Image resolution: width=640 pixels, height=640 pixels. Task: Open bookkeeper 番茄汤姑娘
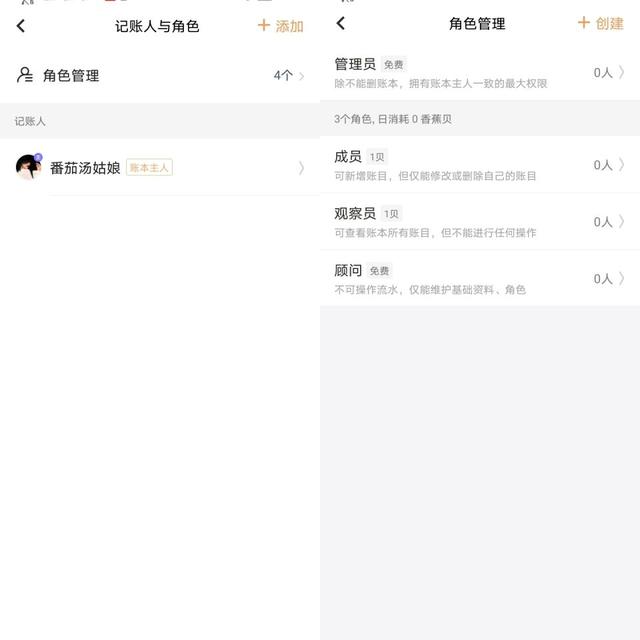click(x=160, y=168)
